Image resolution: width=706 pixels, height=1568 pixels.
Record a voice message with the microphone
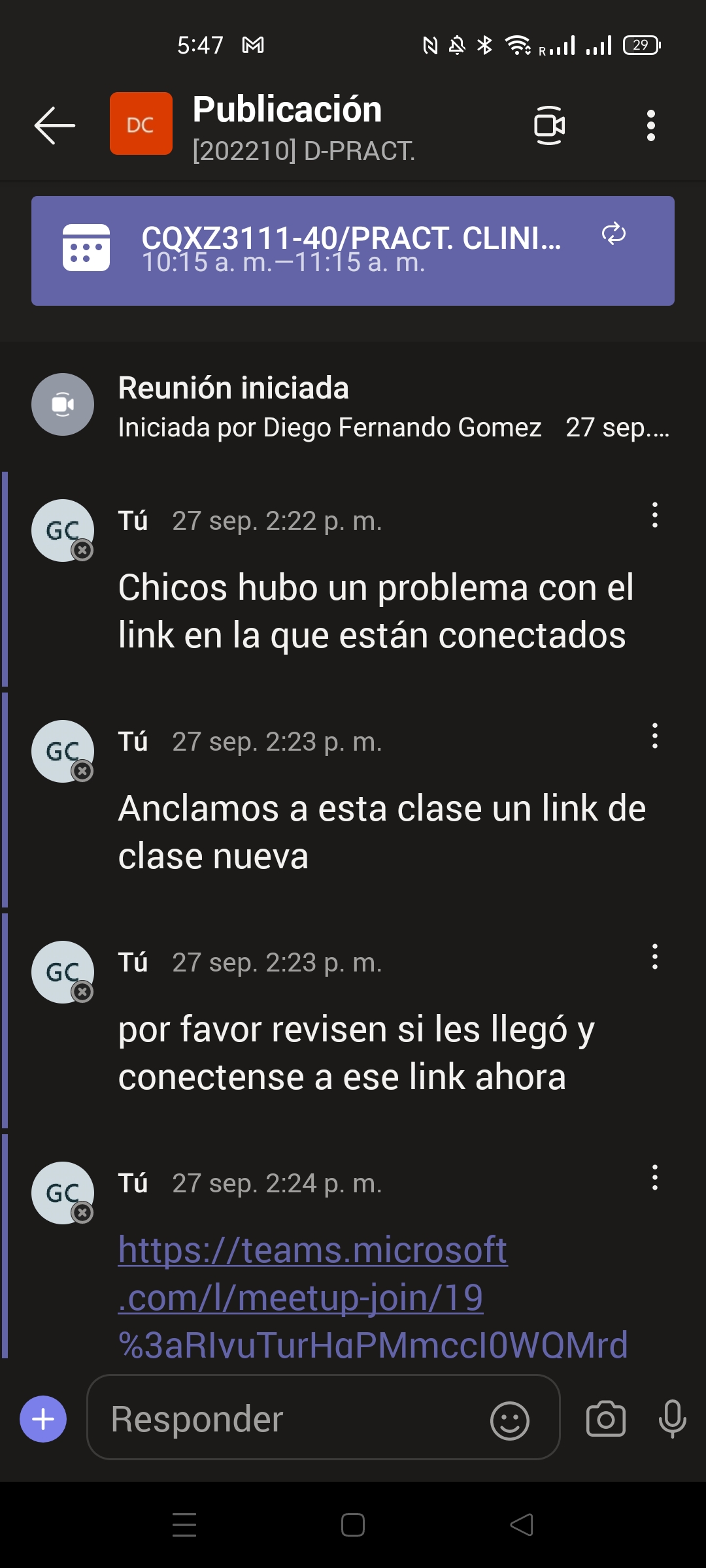[x=672, y=1419]
